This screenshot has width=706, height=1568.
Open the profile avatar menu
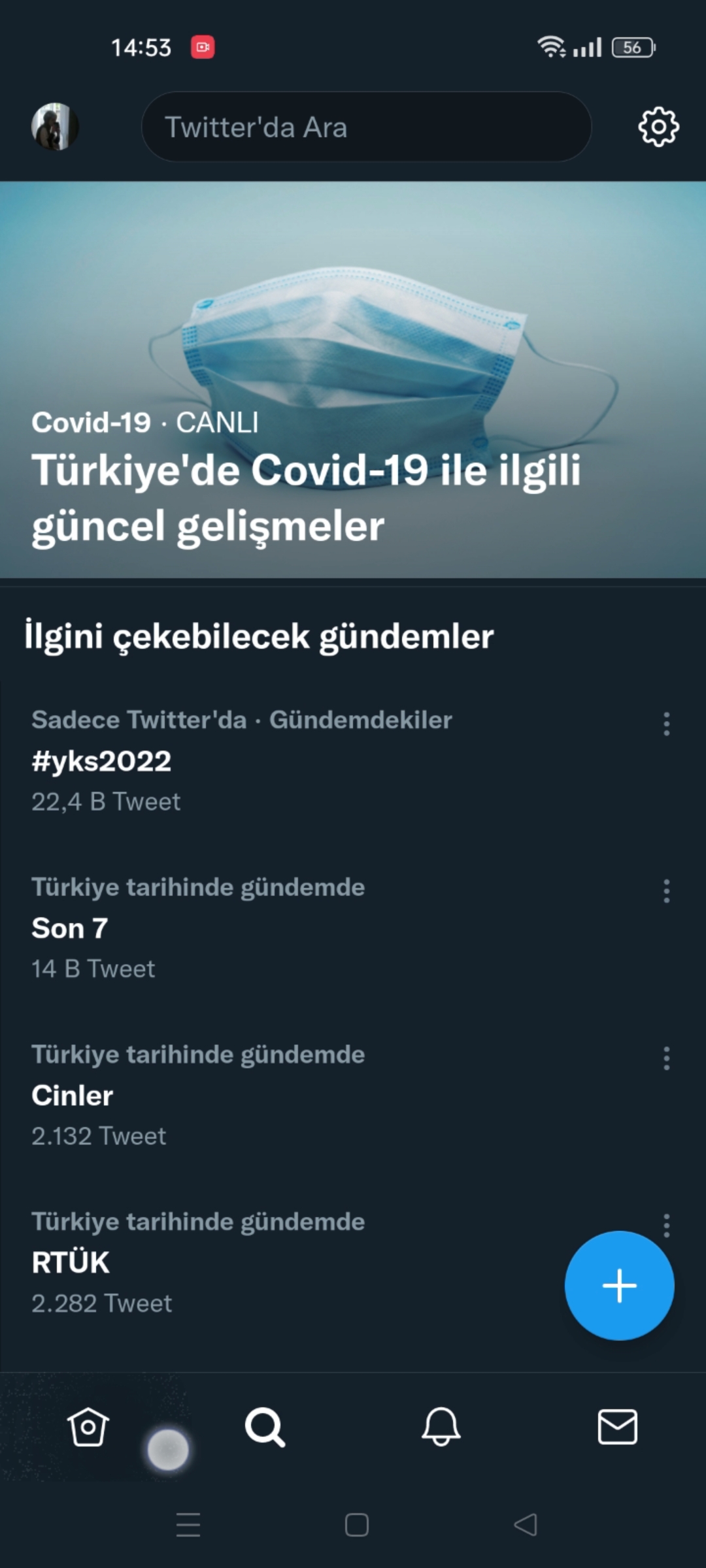[x=55, y=127]
